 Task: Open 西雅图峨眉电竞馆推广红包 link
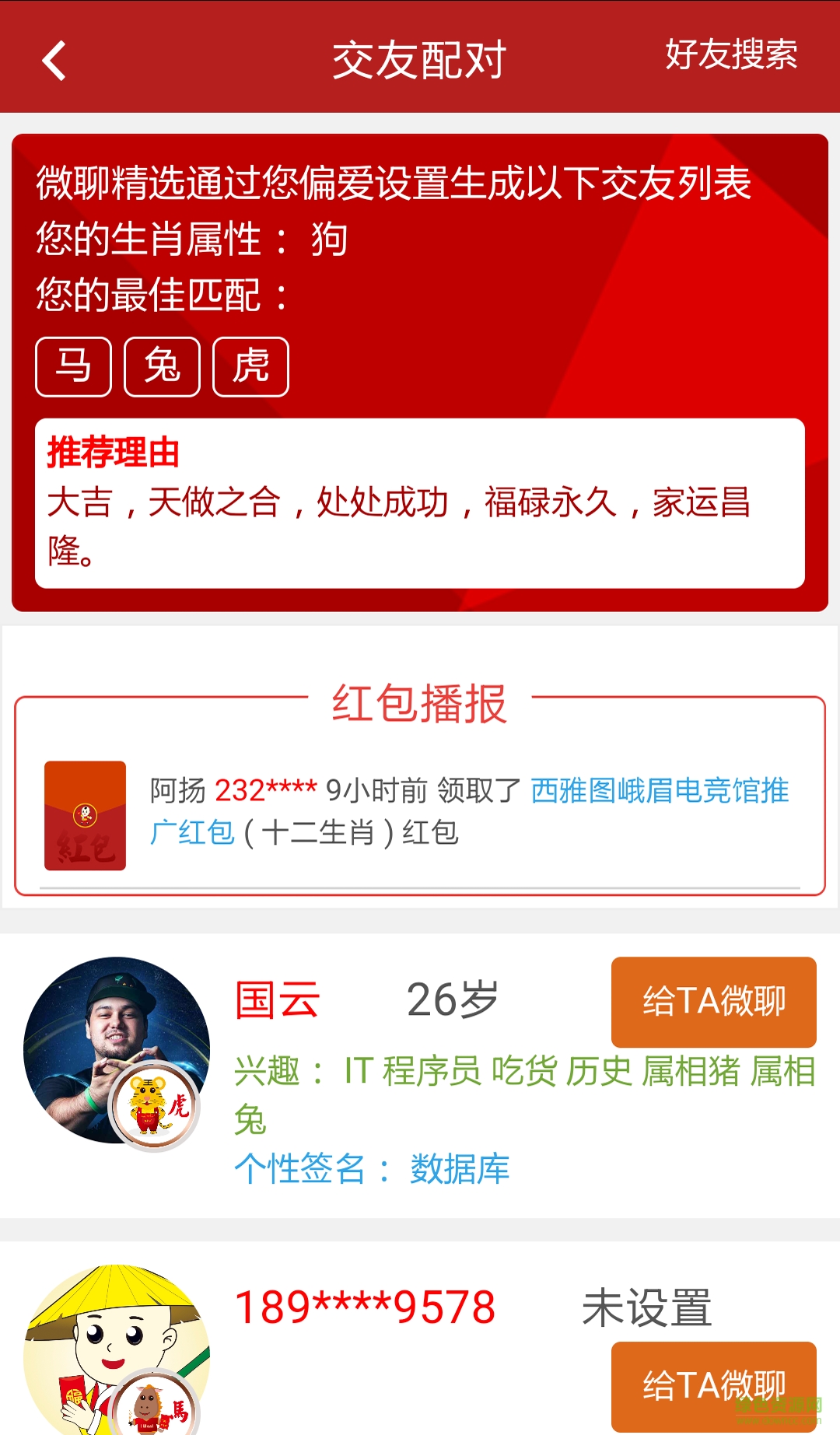[x=659, y=791]
